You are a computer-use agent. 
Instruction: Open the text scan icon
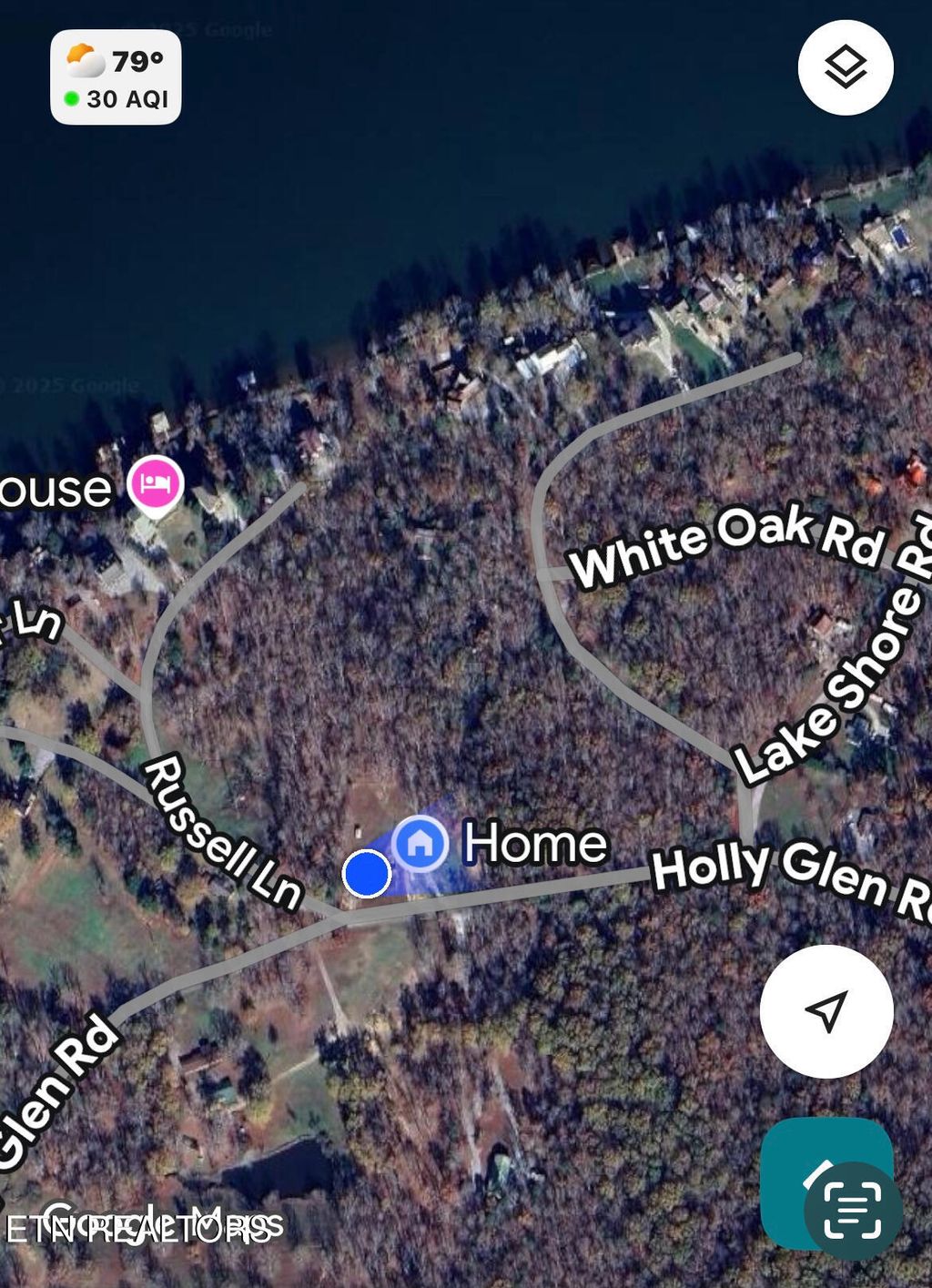click(x=853, y=1210)
